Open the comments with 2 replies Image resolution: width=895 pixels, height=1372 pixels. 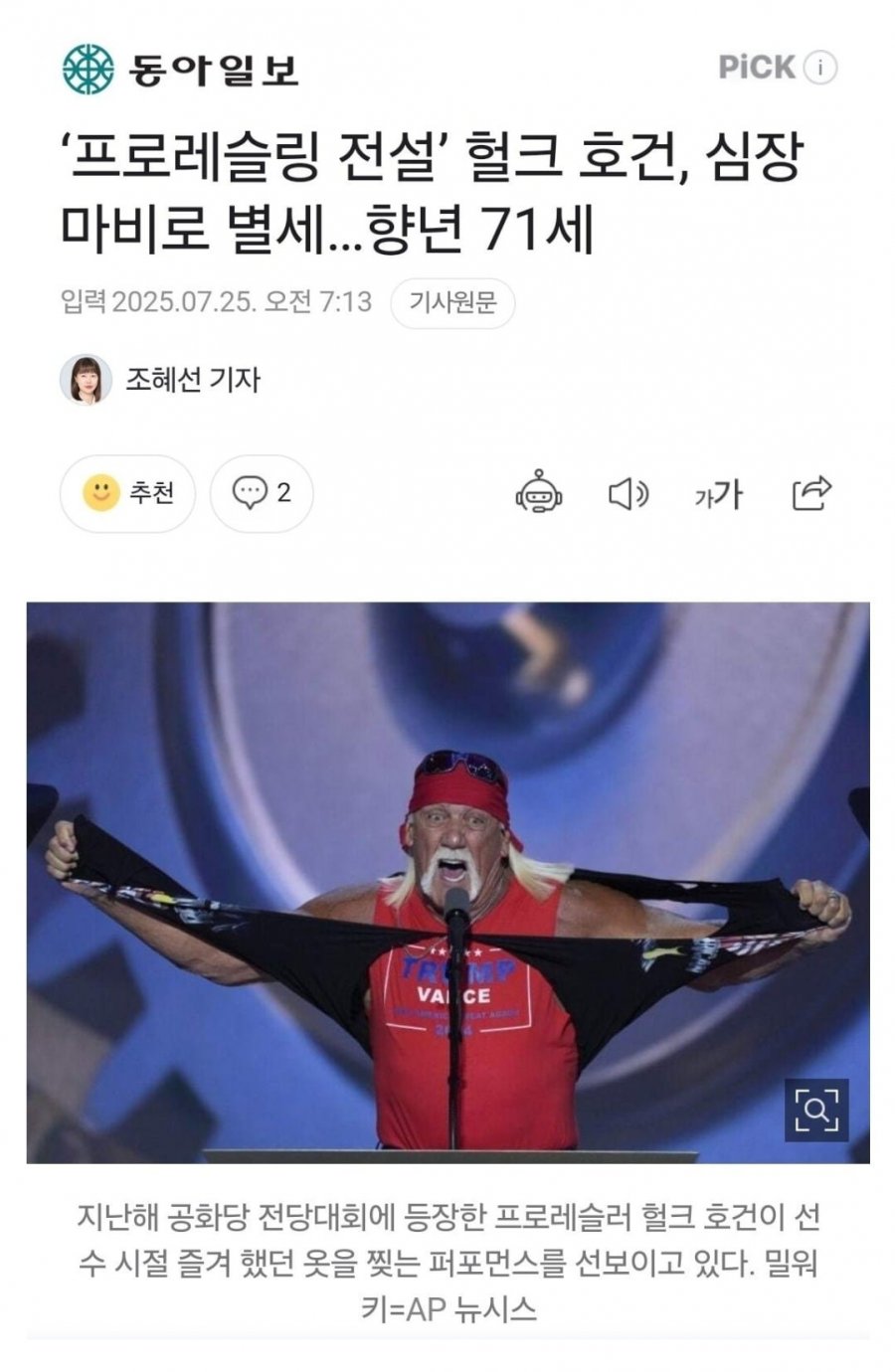click(x=262, y=493)
